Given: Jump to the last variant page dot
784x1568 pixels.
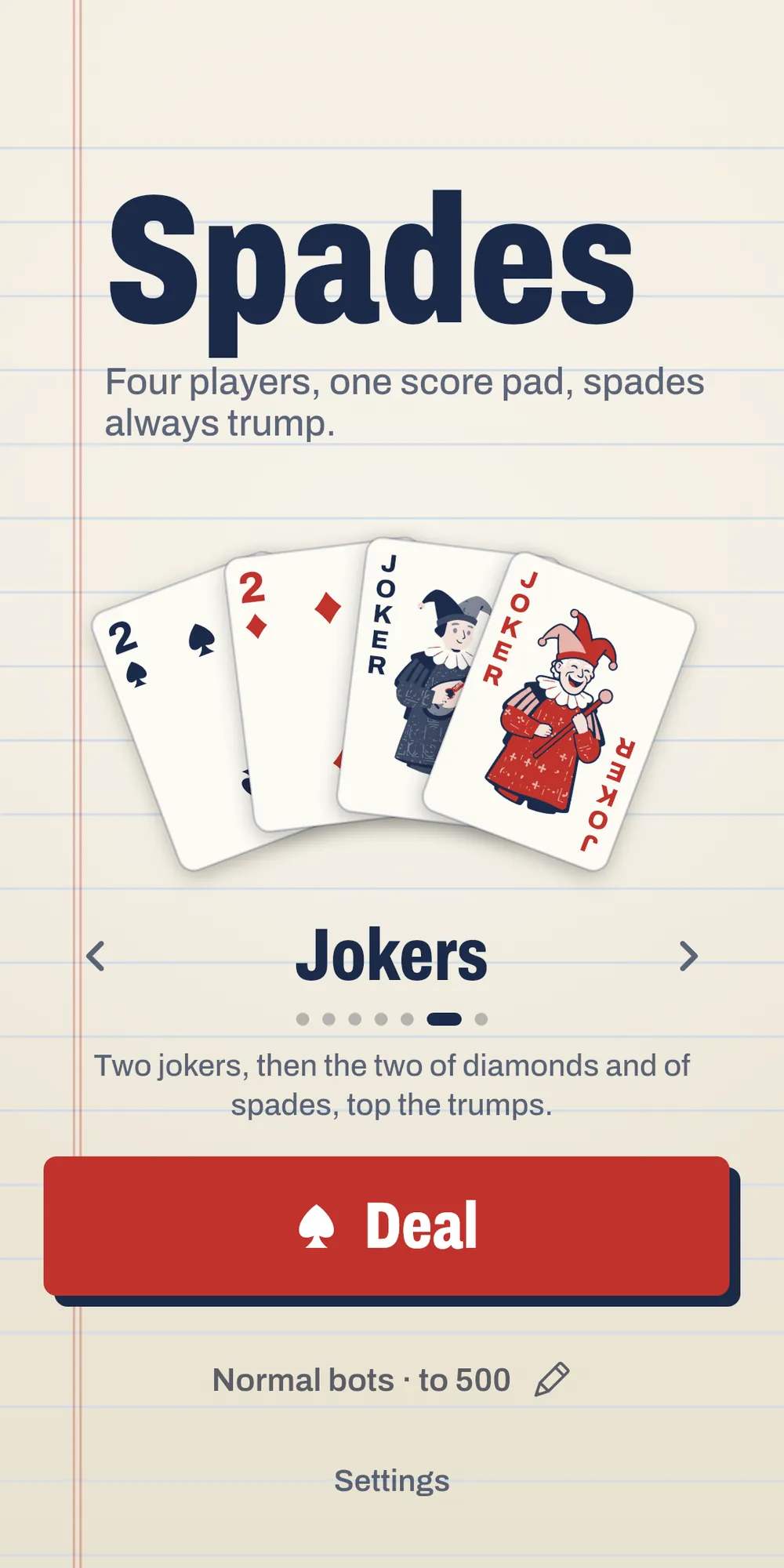Looking at the screenshot, I should (481, 1019).
